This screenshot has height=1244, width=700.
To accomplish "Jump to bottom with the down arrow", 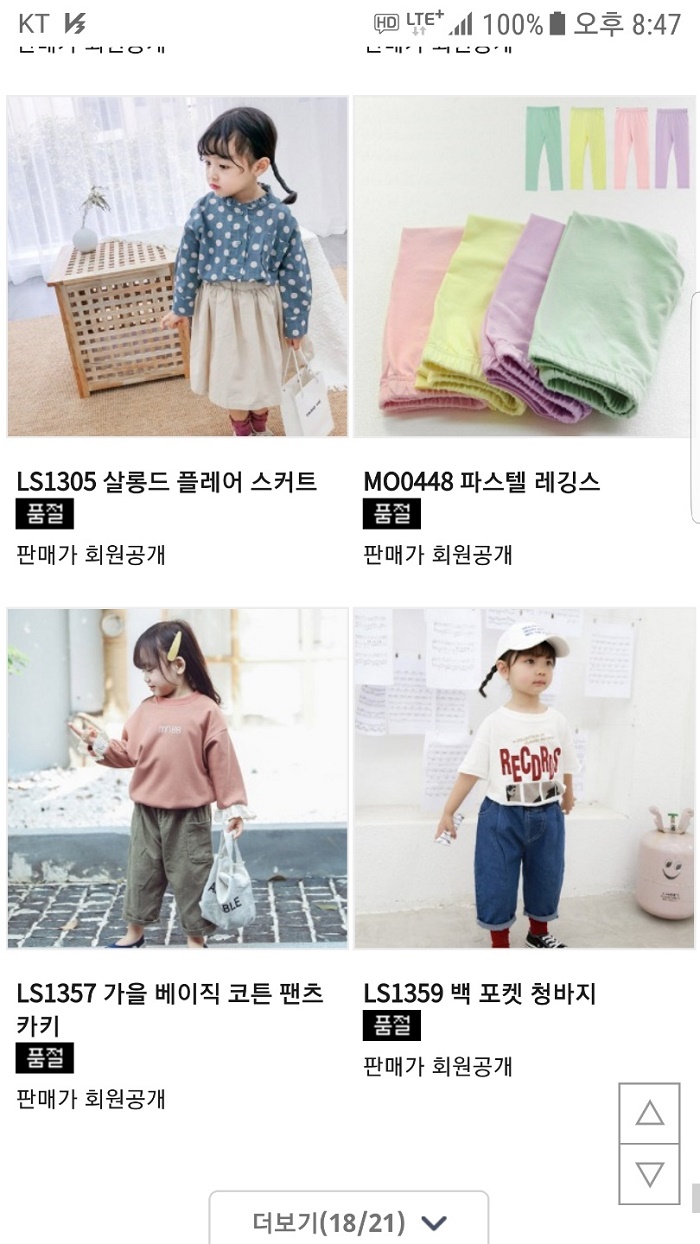I will pyautogui.click(x=650, y=1174).
